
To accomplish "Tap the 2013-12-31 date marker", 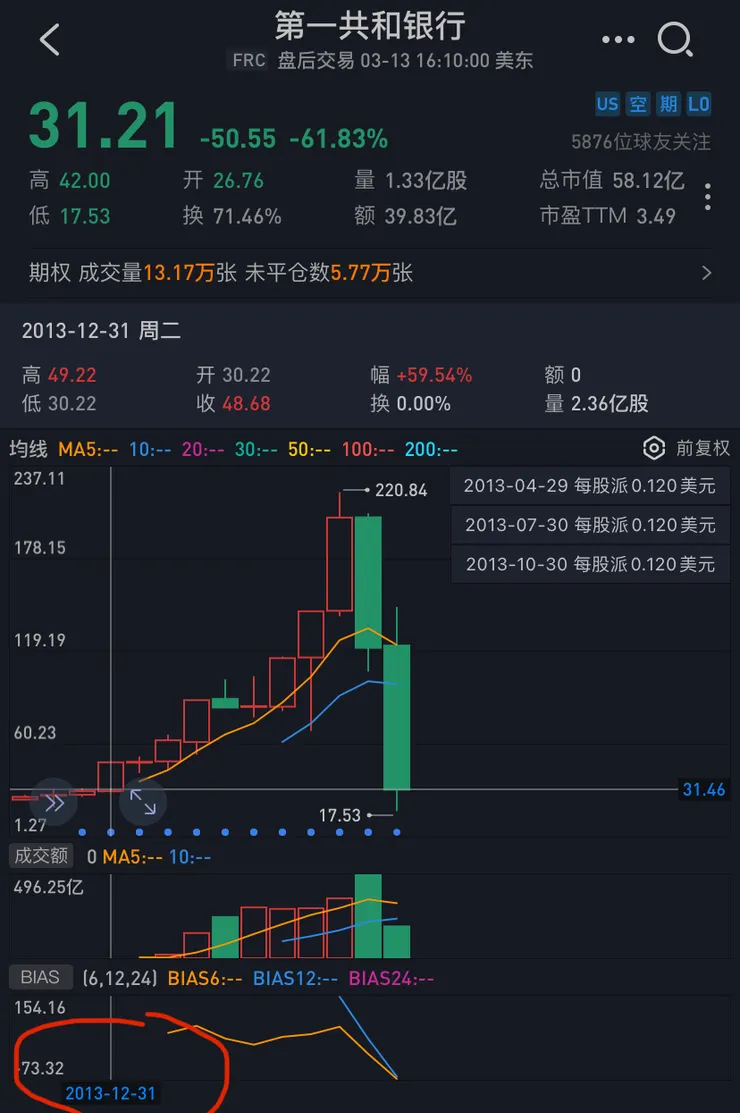I will (110, 1093).
